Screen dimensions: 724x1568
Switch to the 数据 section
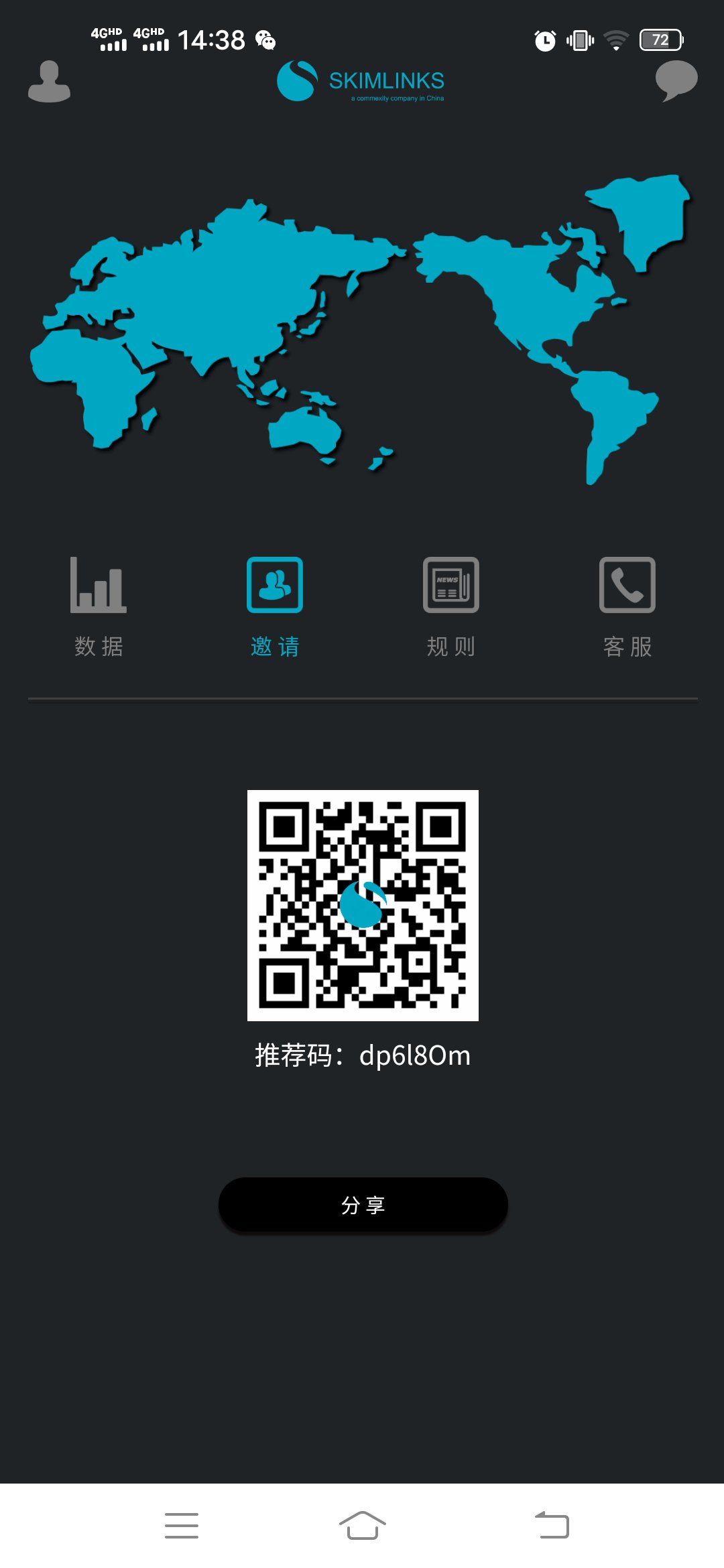pos(99,607)
